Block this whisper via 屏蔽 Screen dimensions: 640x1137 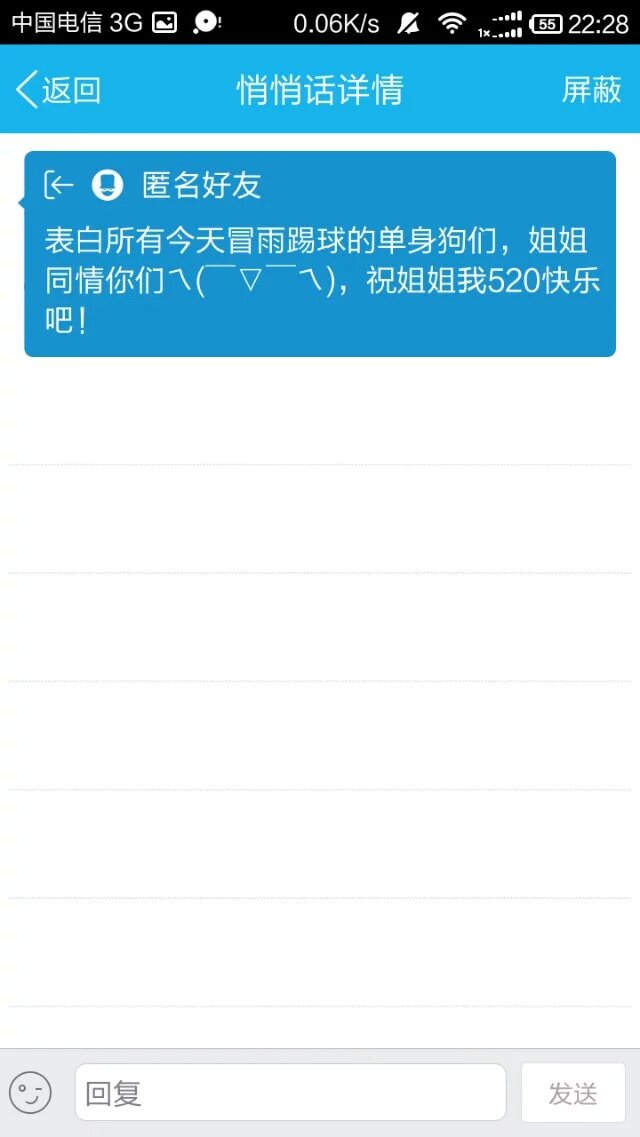pos(591,90)
